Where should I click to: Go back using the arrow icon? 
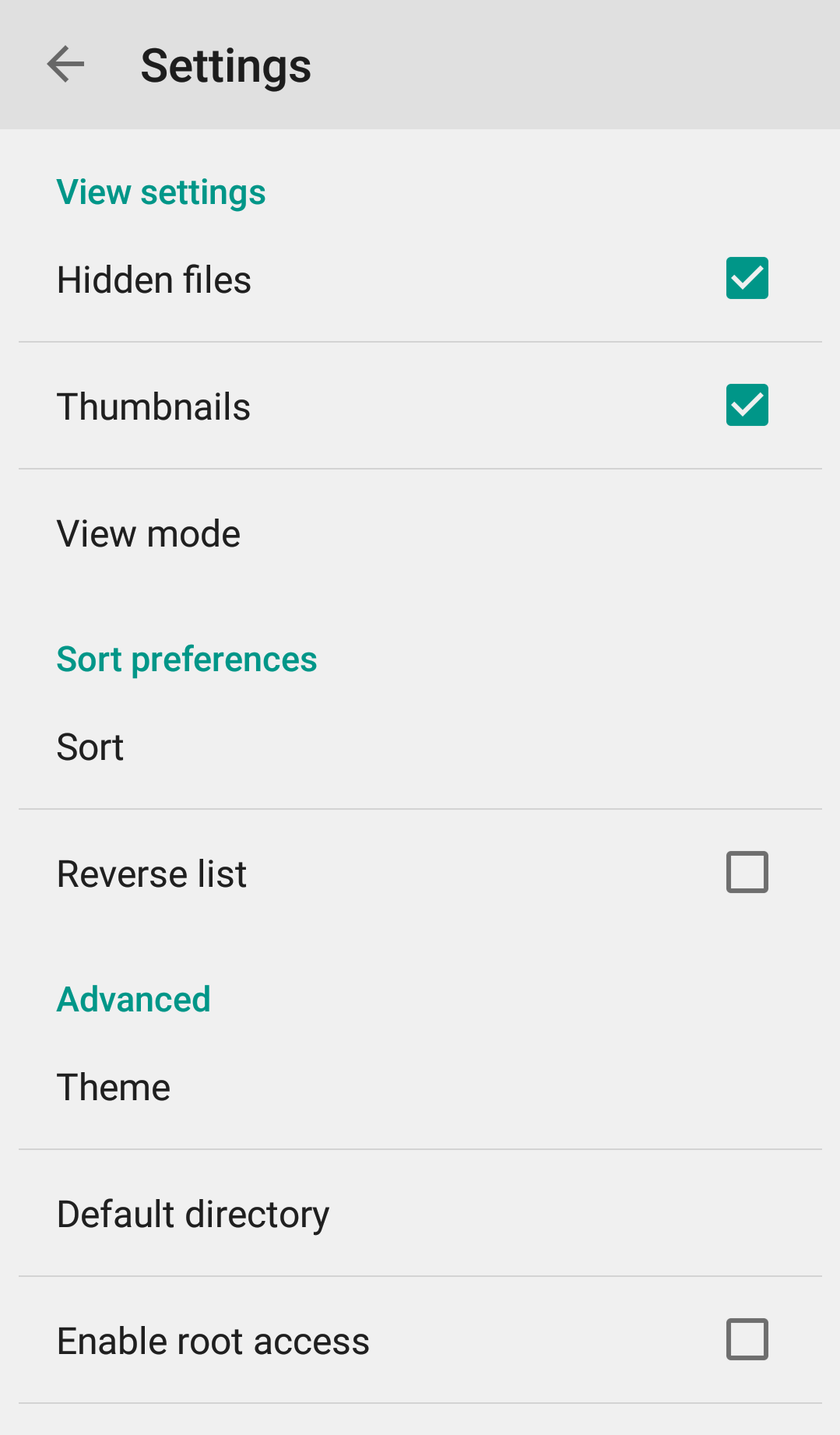tap(65, 65)
